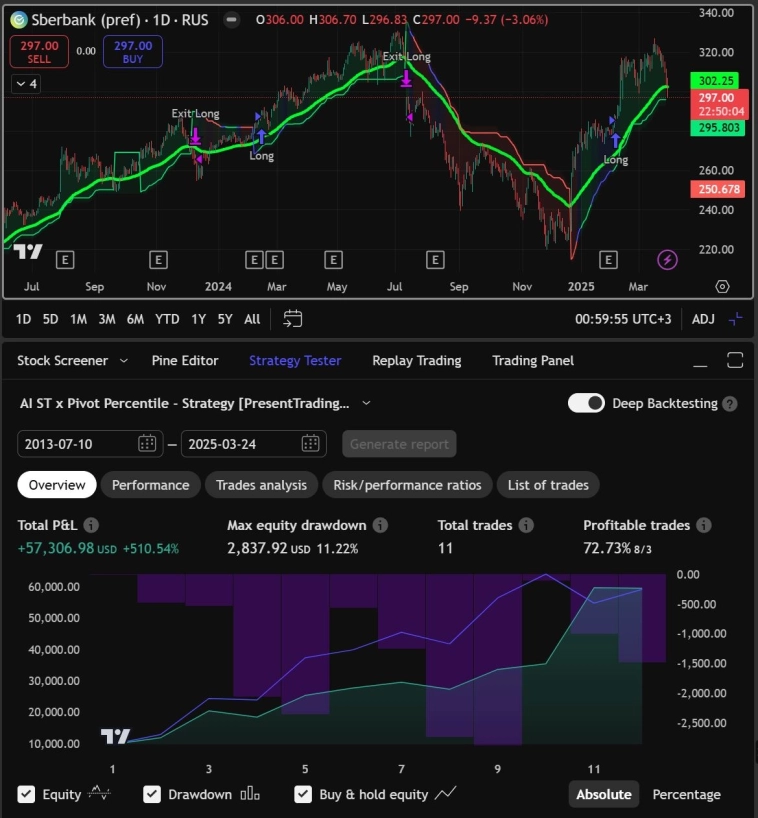Viewport: 758px width, 818px height.
Task: Edit the start date 2013-07-10 field
Action: coord(76,443)
